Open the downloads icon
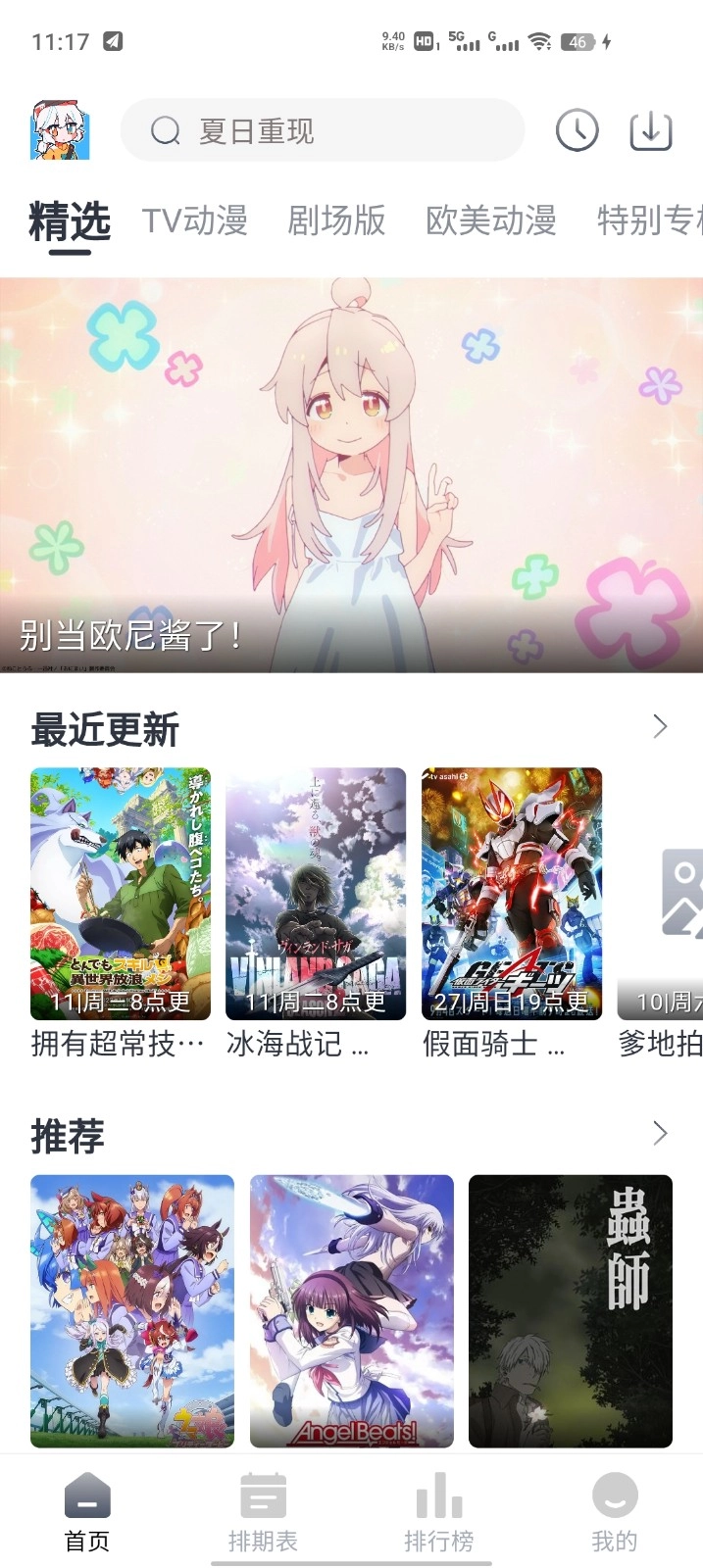This screenshot has height=1568, width=703. click(650, 130)
